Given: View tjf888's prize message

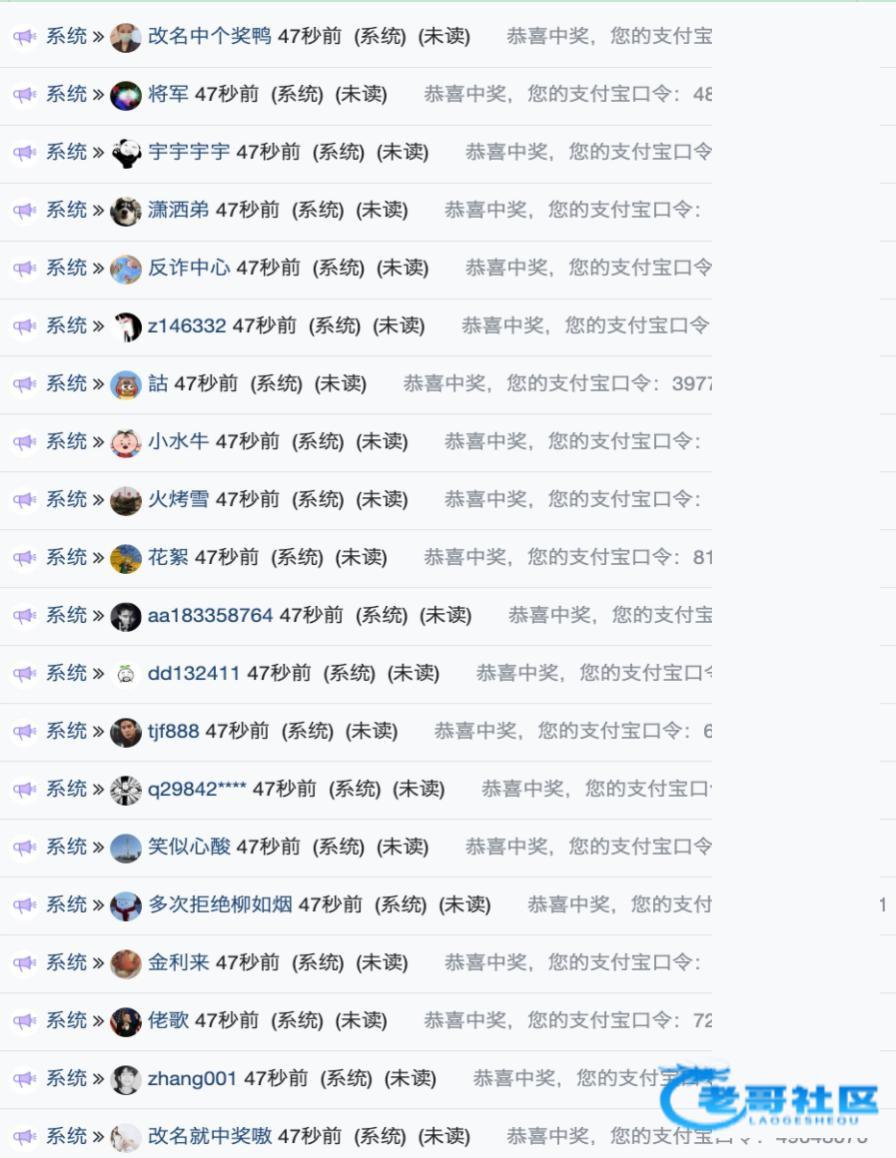Looking at the screenshot, I should click(x=572, y=731).
